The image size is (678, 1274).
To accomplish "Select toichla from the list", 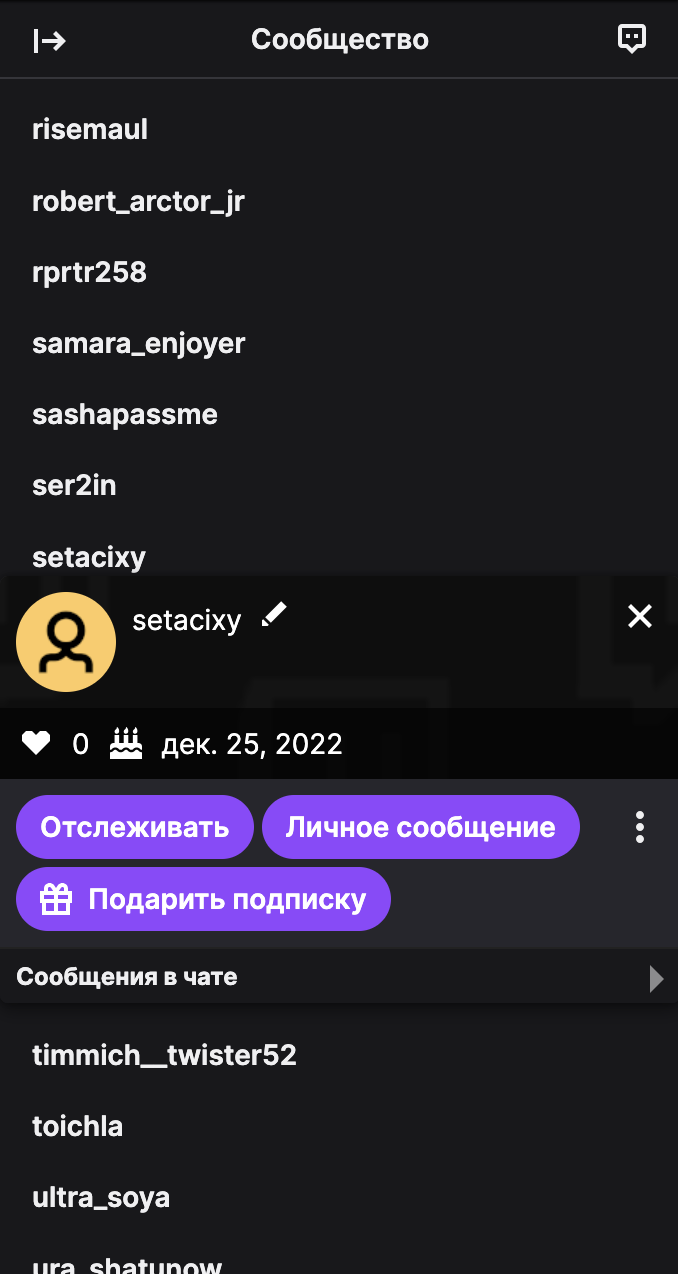I will [x=77, y=1126].
